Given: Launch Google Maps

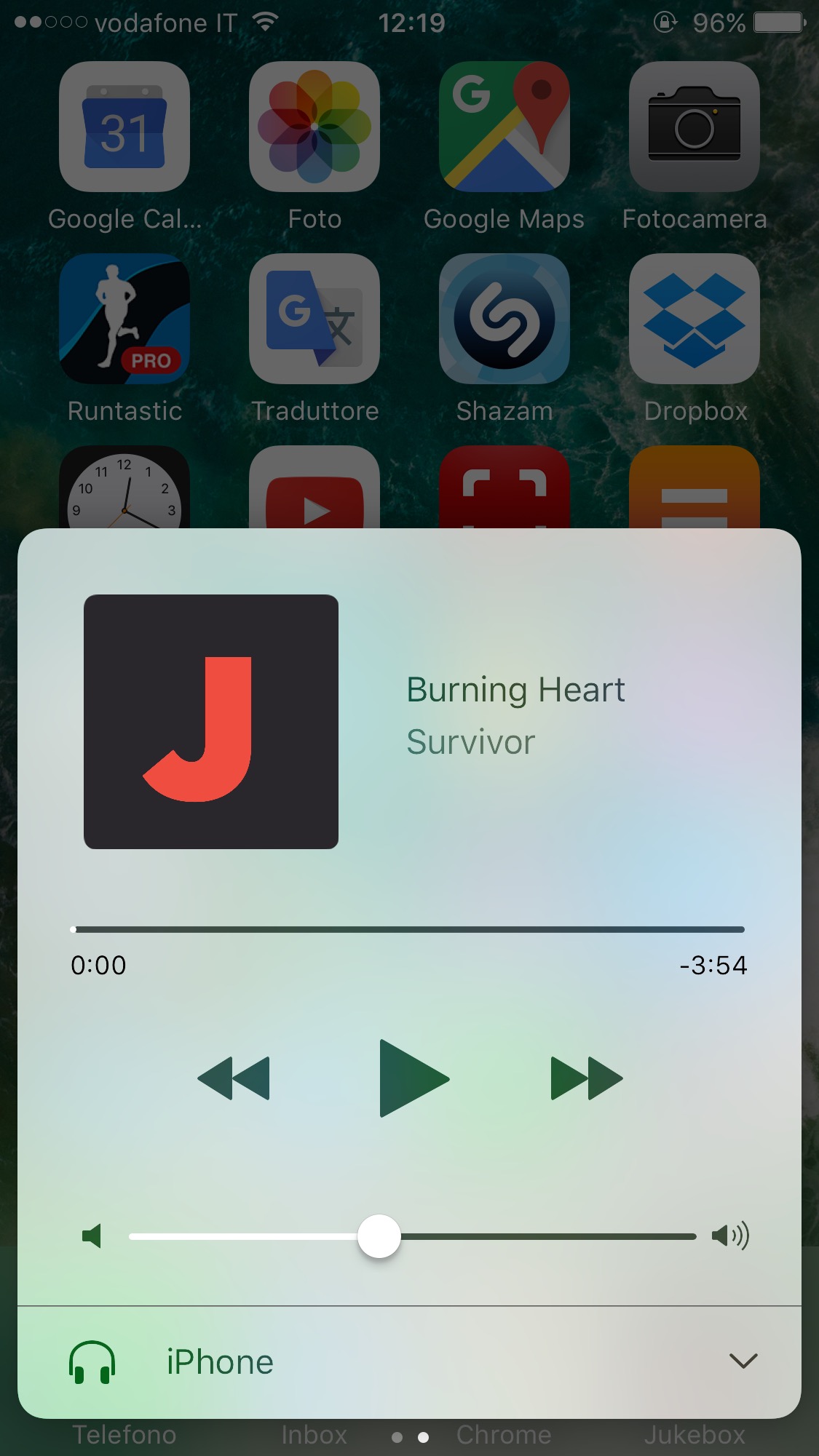Looking at the screenshot, I should pos(505,127).
